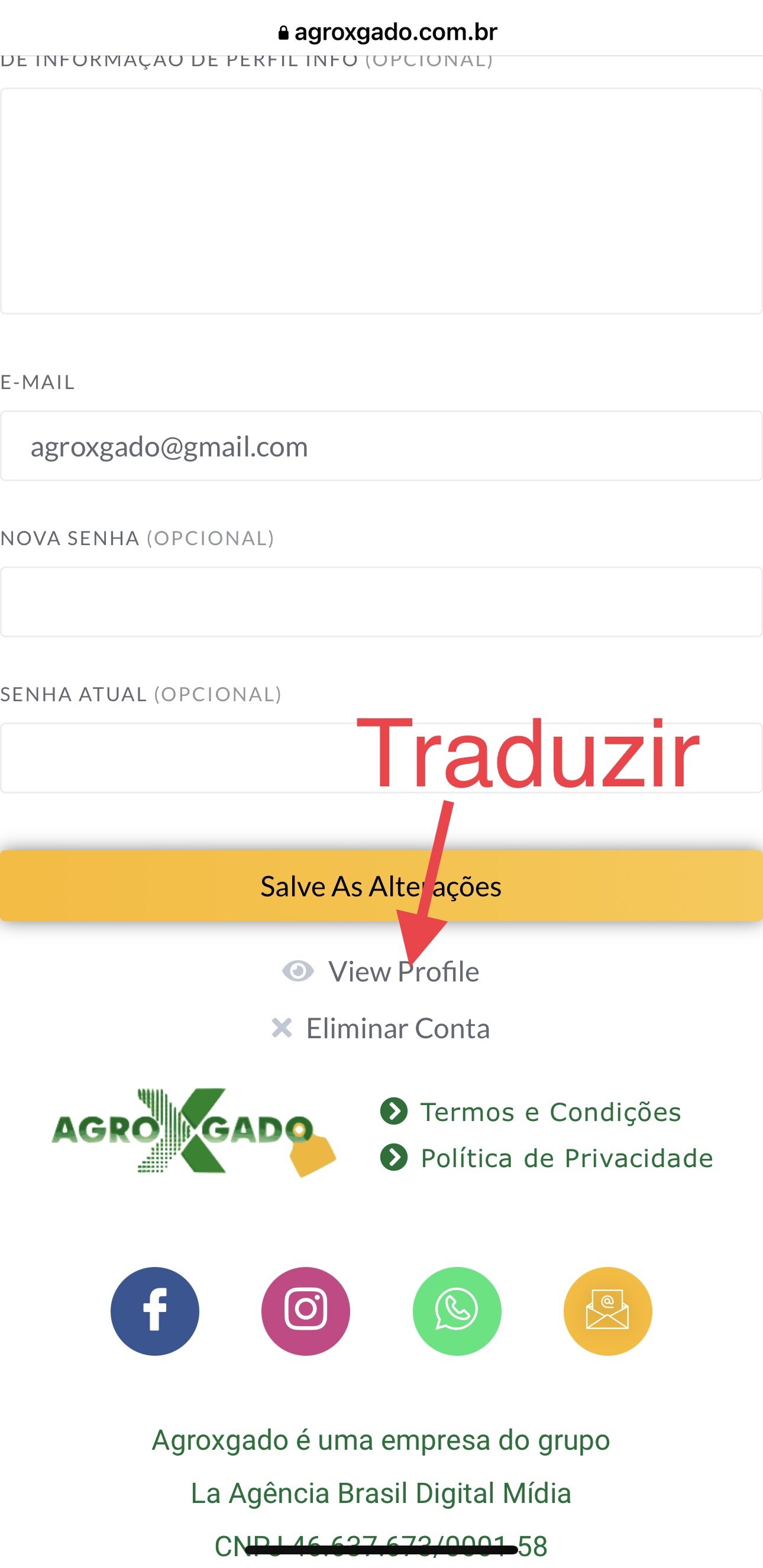Tap the profile info text area
Image resolution: width=763 pixels, height=1568 pixels.
pyautogui.click(x=381, y=201)
